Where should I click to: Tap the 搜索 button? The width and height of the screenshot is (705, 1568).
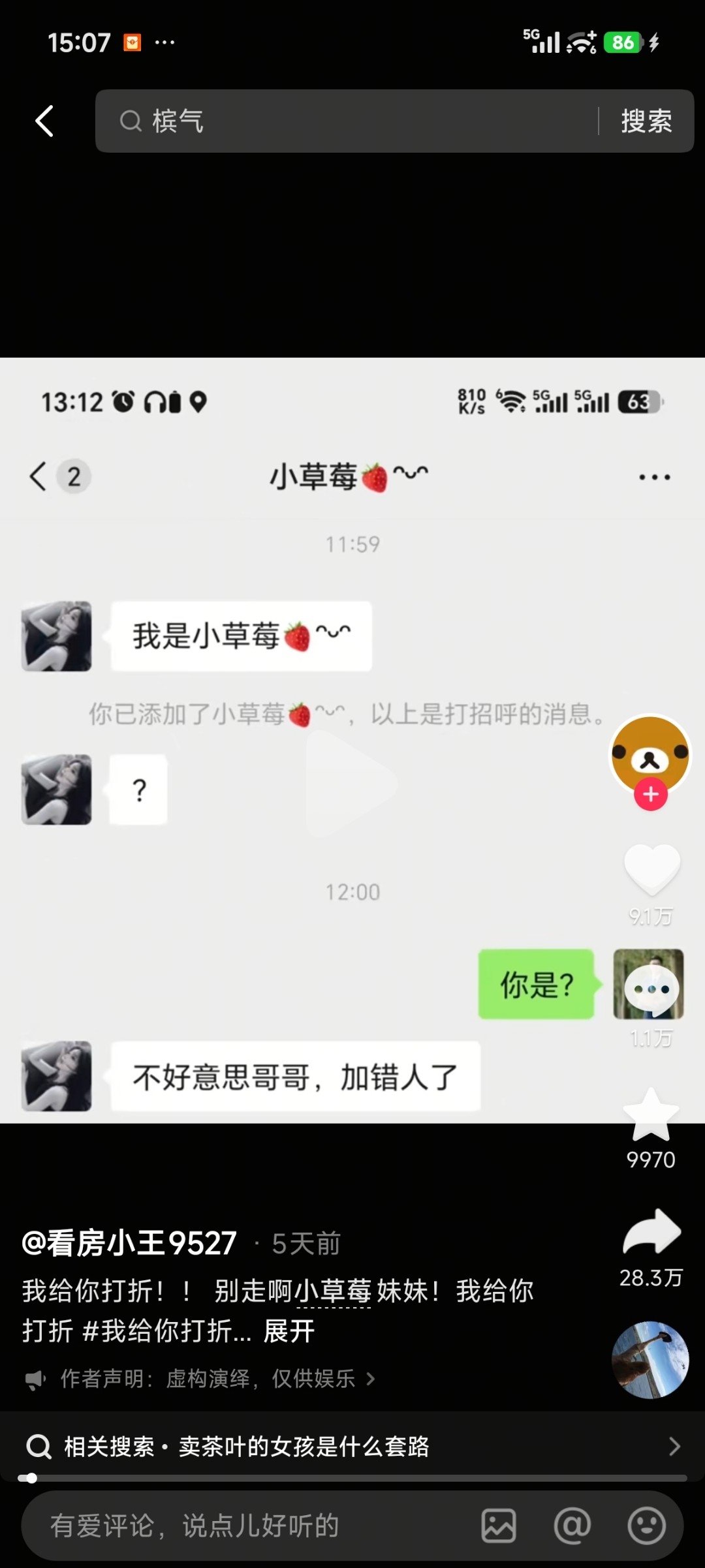pos(646,121)
